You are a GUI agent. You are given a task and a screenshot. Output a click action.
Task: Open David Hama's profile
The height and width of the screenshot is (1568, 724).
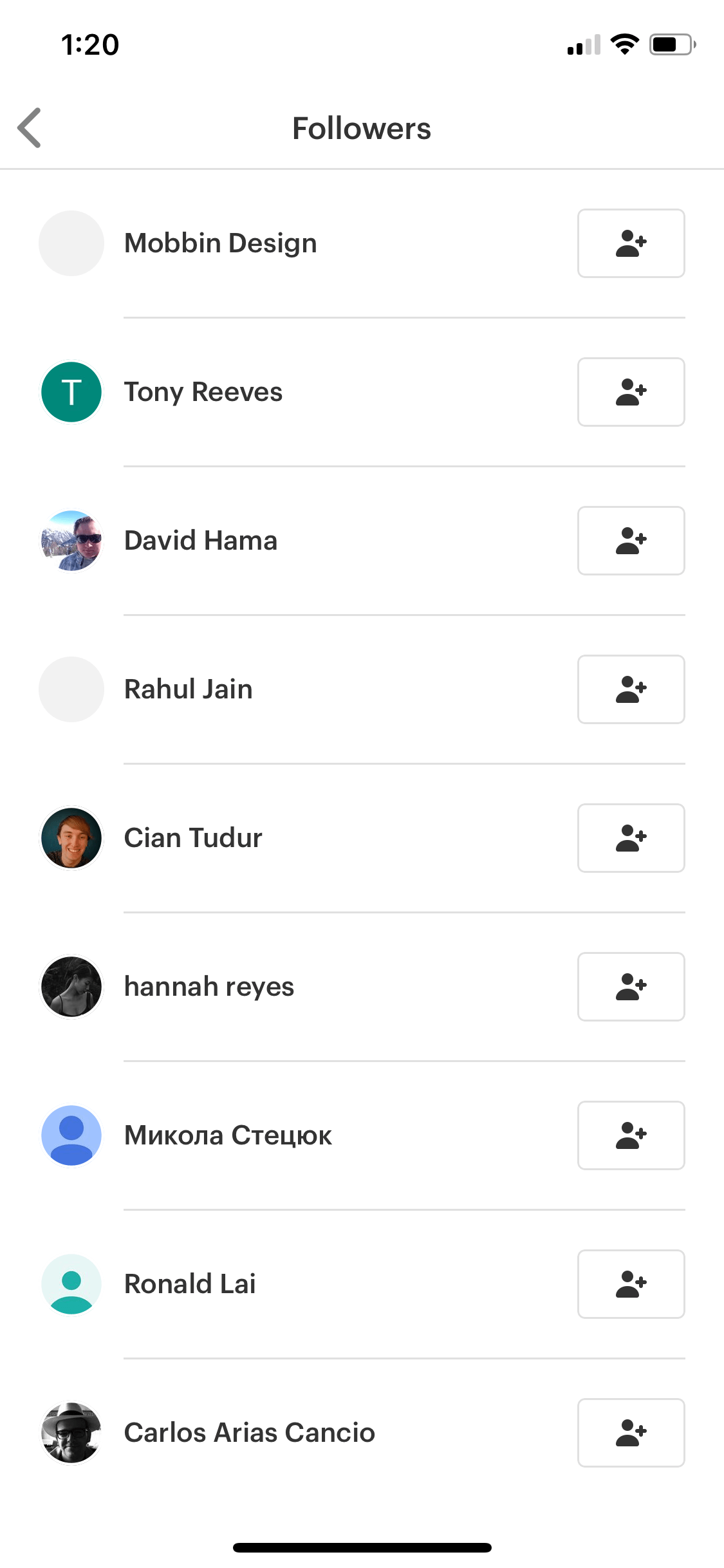coord(201,541)
